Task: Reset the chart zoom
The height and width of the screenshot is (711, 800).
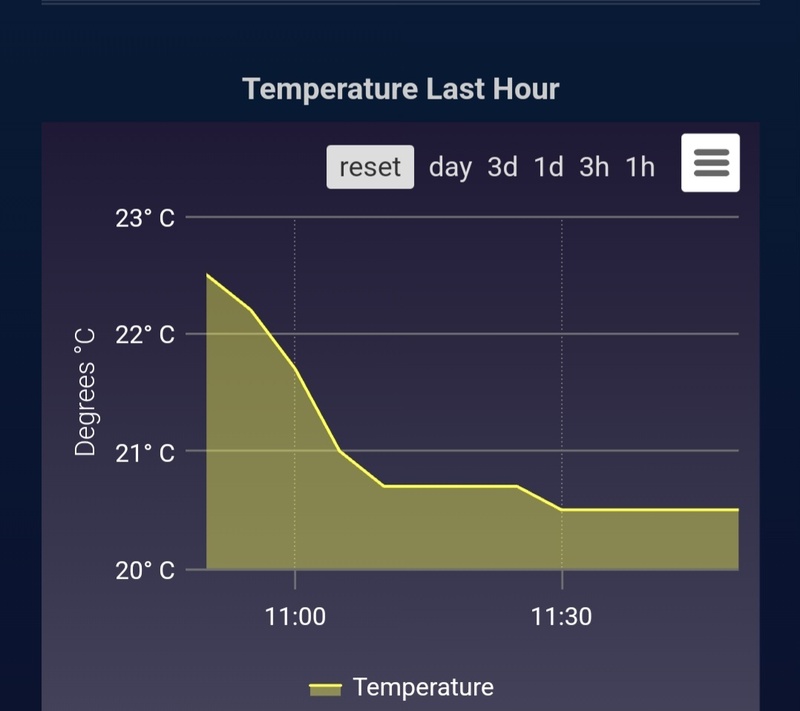Action: (370, 167)
